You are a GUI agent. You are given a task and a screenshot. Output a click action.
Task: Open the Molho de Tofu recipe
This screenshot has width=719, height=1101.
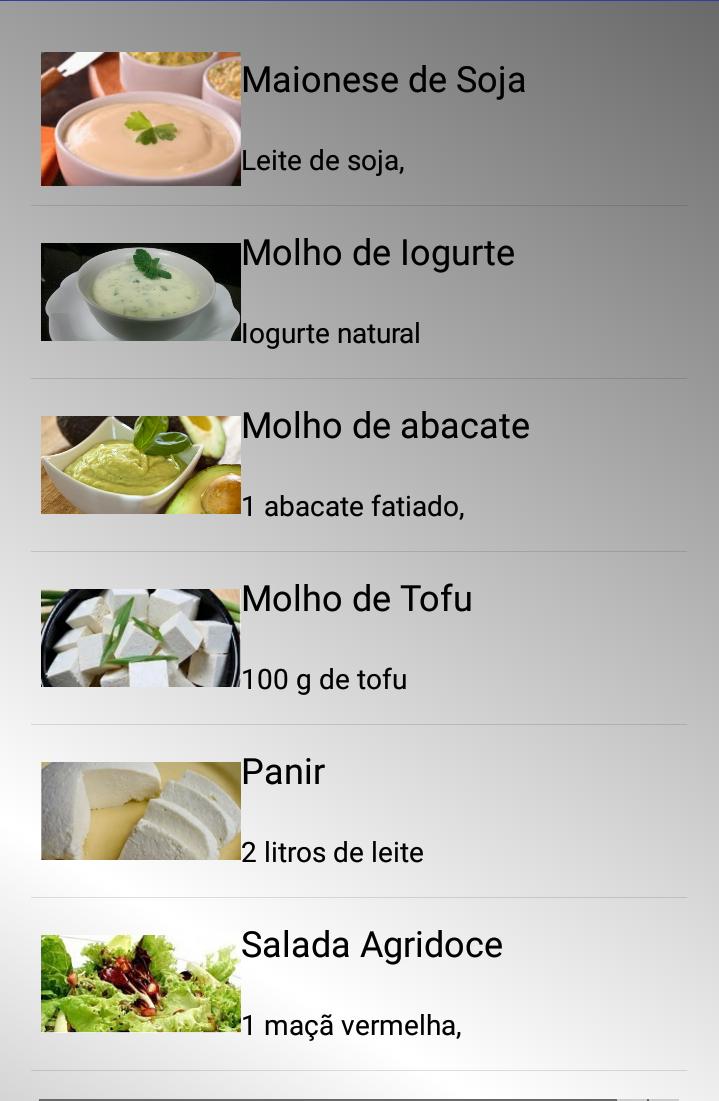click(x=357, y=599)
